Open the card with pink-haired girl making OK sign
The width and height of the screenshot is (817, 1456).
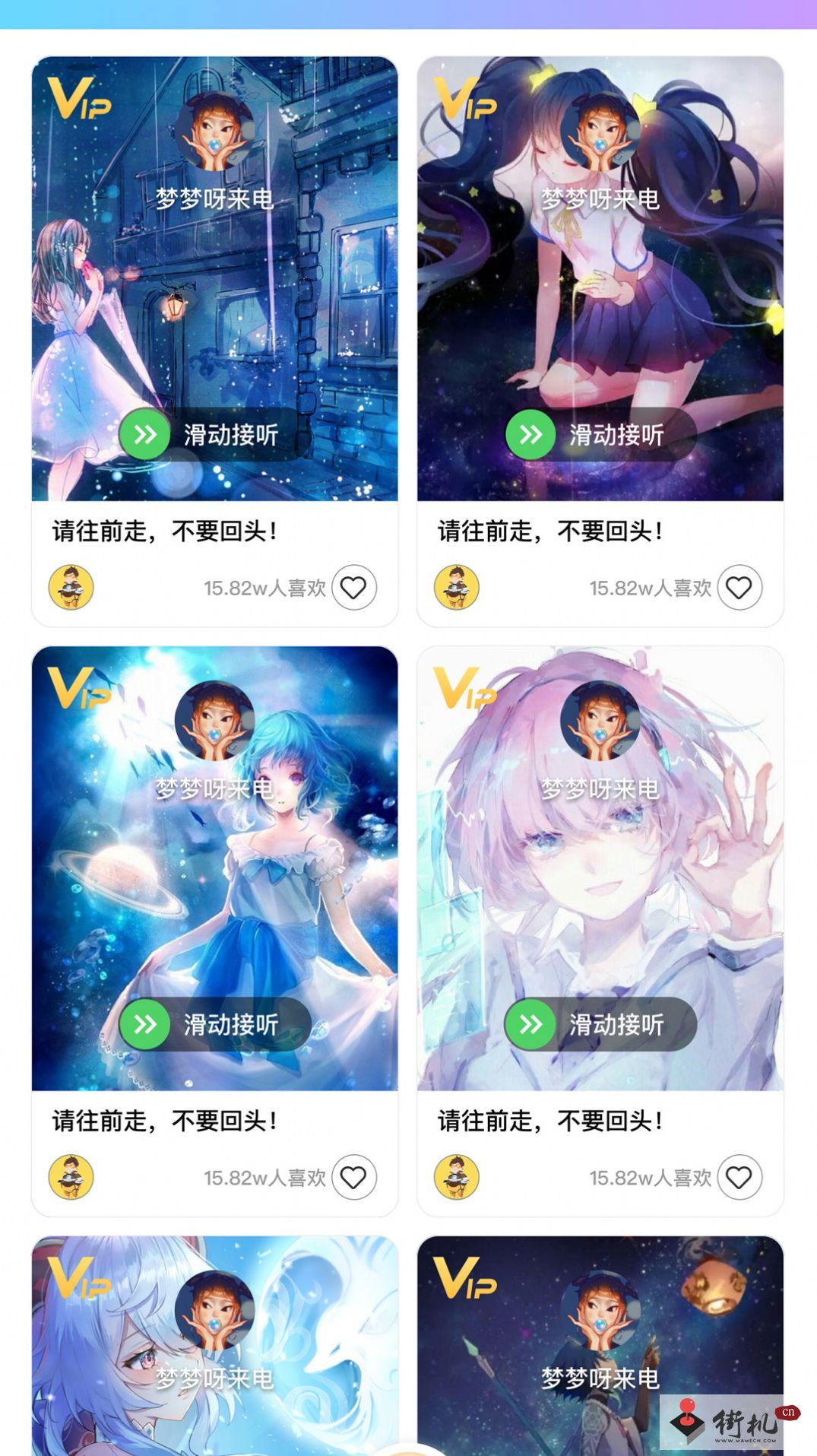(600, 868)
